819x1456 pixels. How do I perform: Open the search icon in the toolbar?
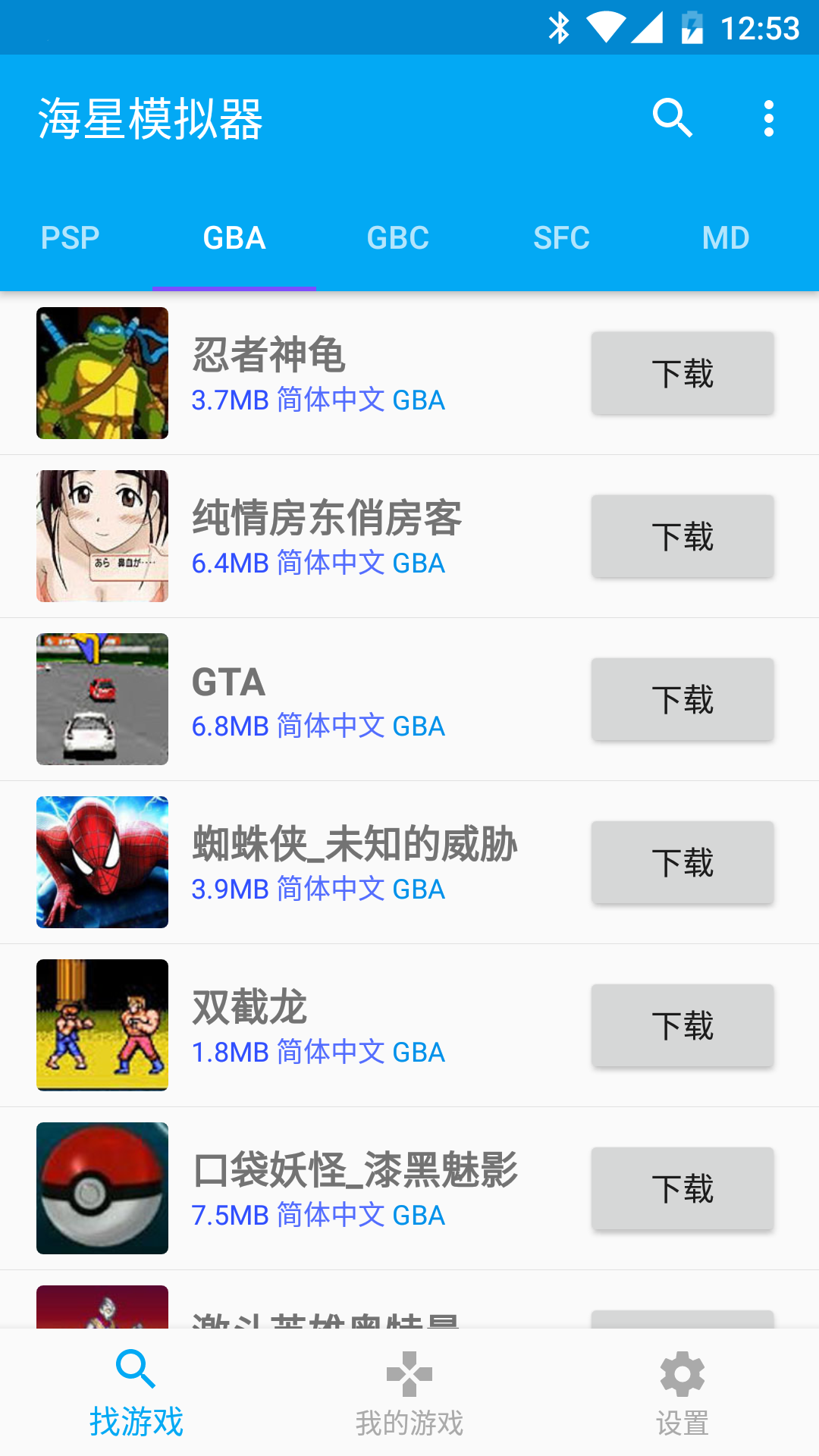pos(672,118)
